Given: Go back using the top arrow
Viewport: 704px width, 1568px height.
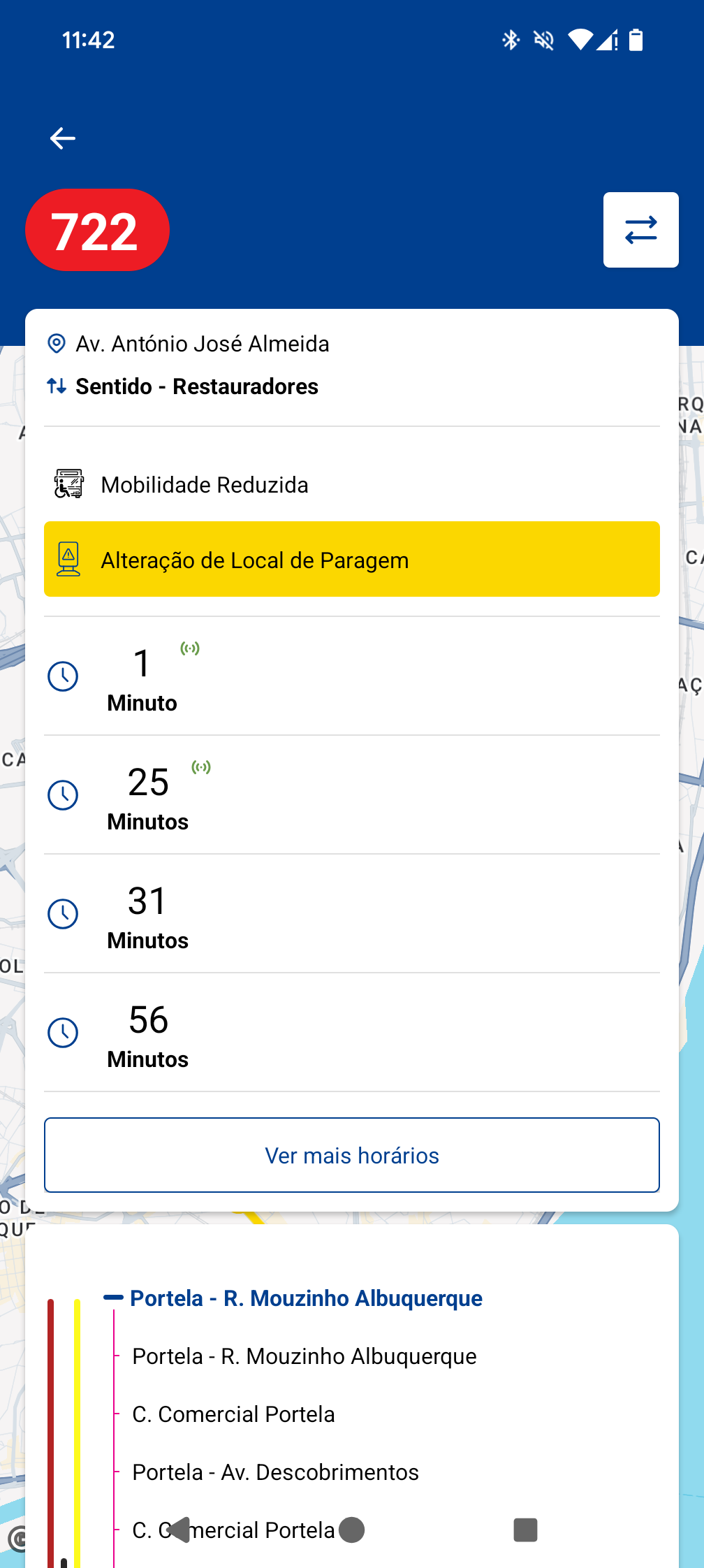Looking at the screenshot, I should 63,138.
